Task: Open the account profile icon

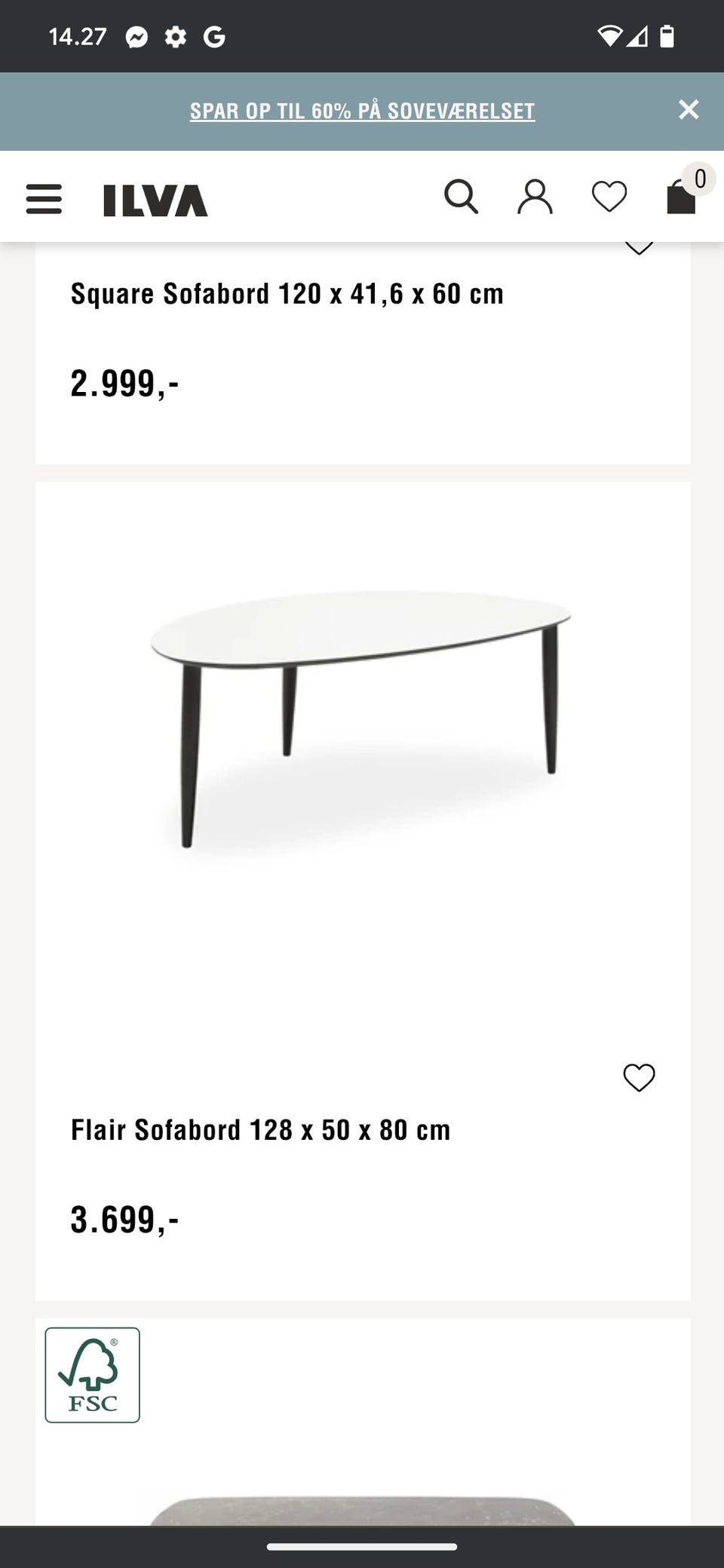Action: click(535, 198)
